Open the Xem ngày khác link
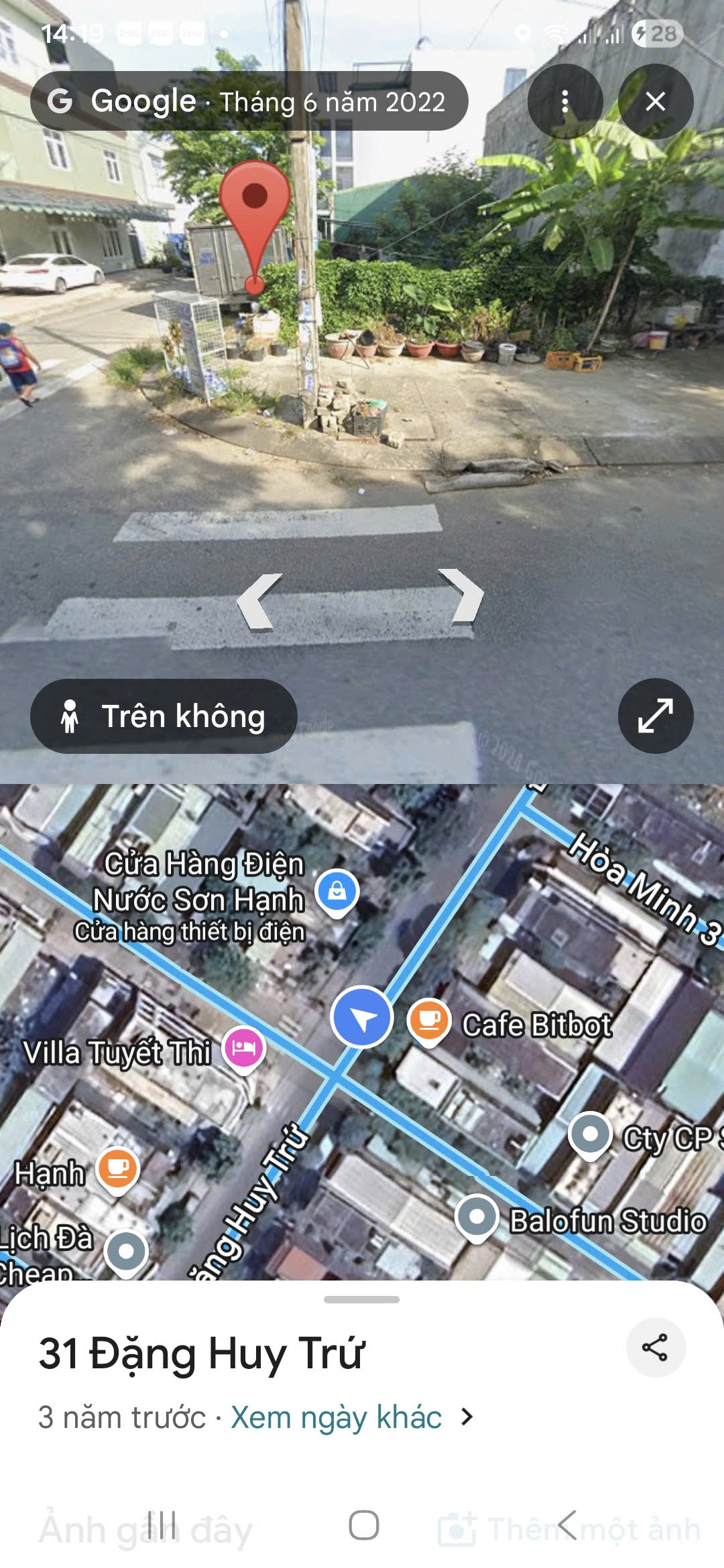The width and height of the screenshot is (724, 1568). 337,1417
